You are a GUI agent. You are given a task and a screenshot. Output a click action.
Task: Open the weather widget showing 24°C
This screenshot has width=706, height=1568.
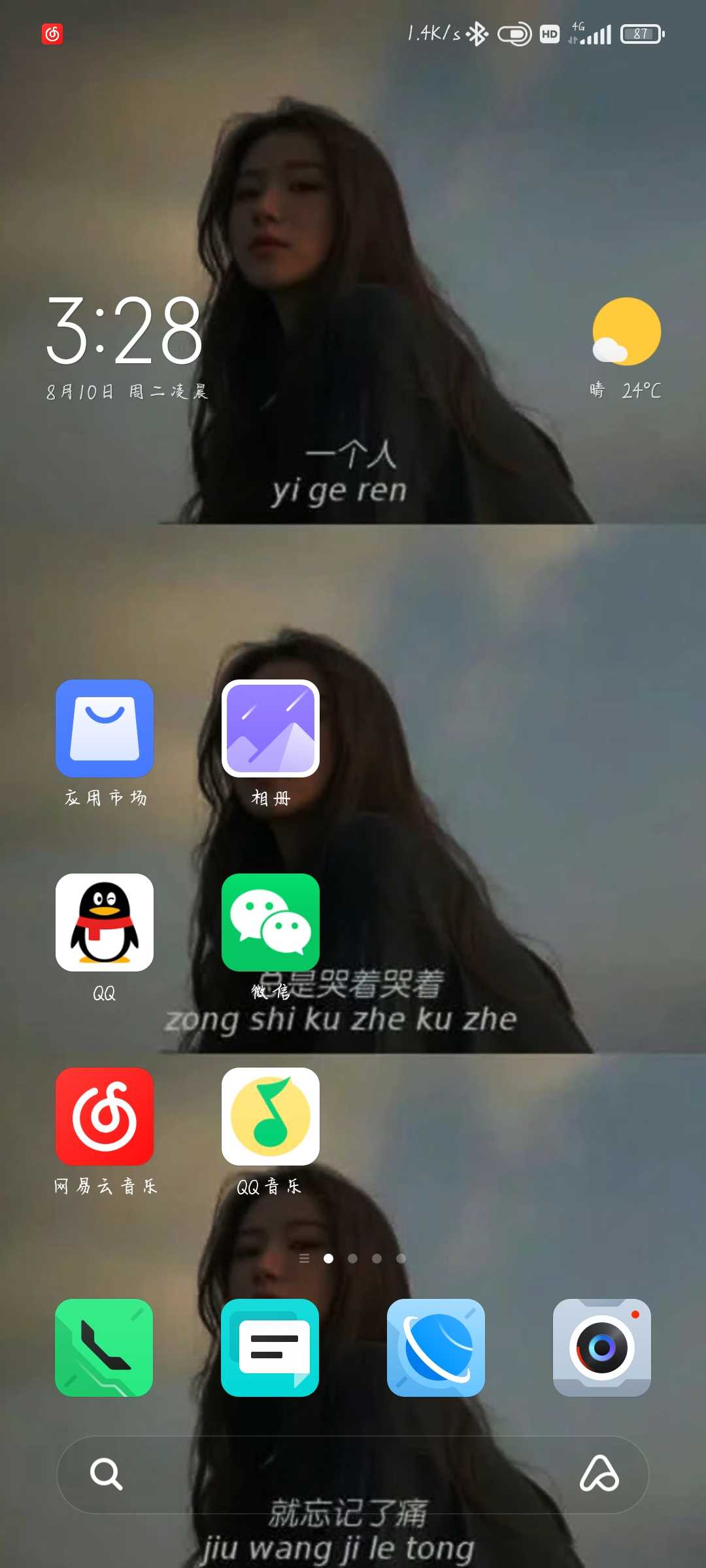pos(626,346)
